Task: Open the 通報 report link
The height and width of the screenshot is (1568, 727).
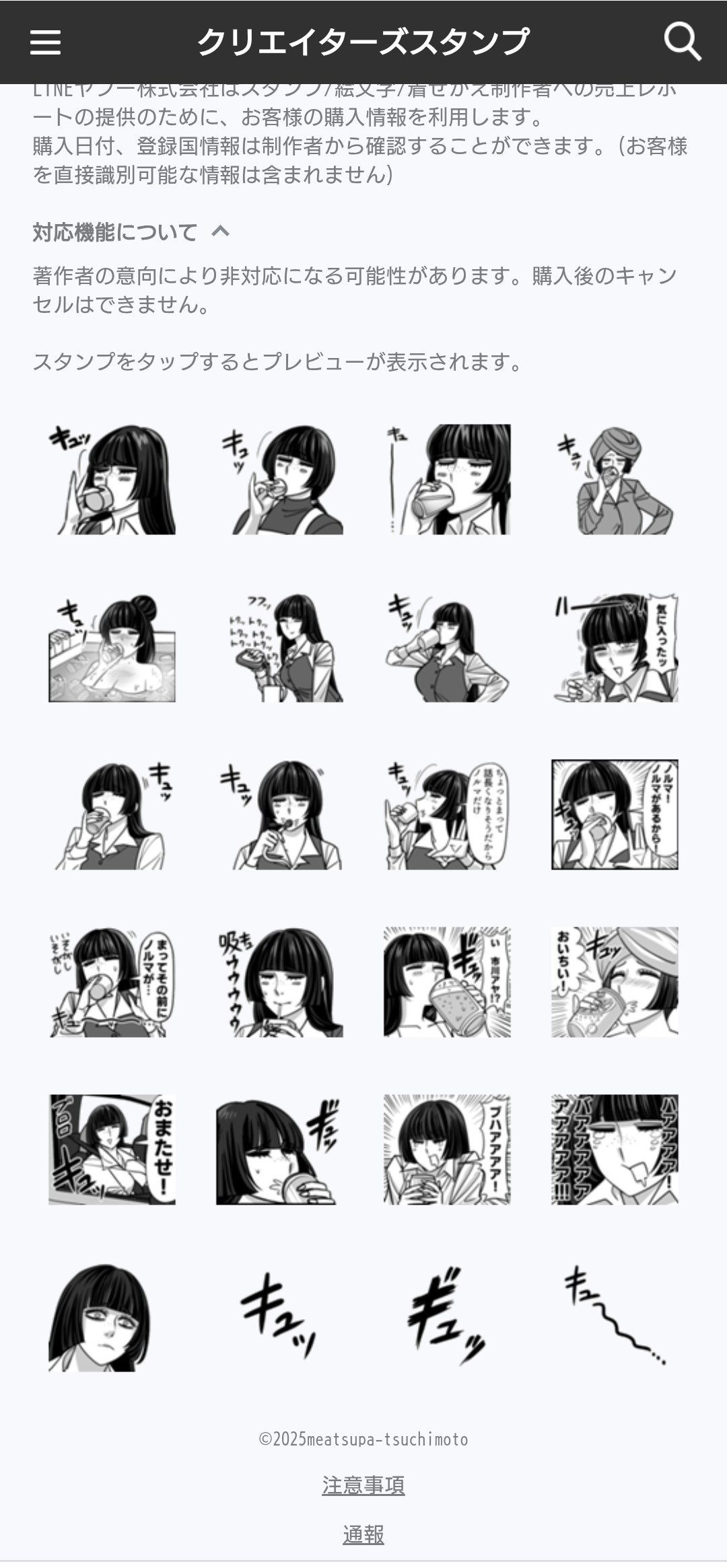Action: click(x=363, y=1534)
